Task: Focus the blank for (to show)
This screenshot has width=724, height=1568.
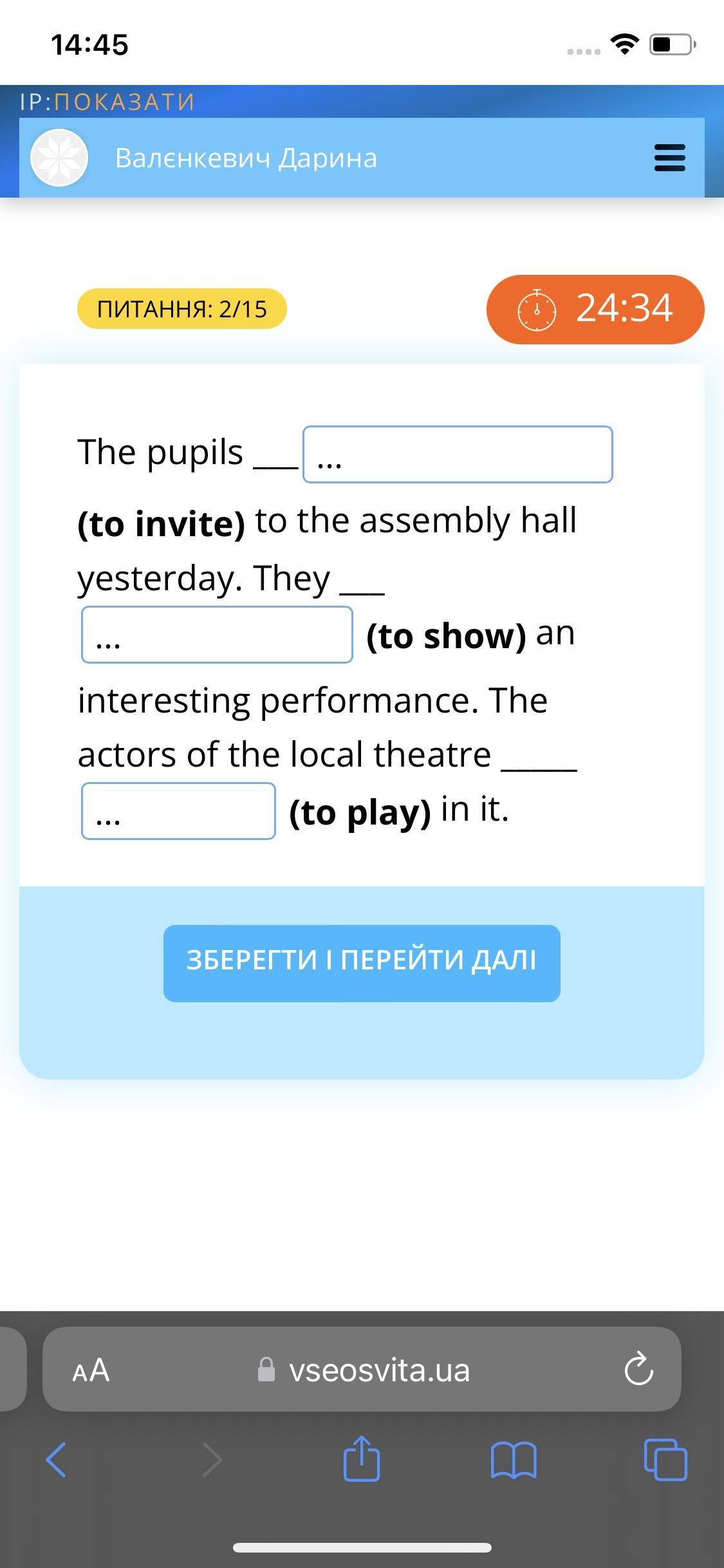Action: coord(217,635)
